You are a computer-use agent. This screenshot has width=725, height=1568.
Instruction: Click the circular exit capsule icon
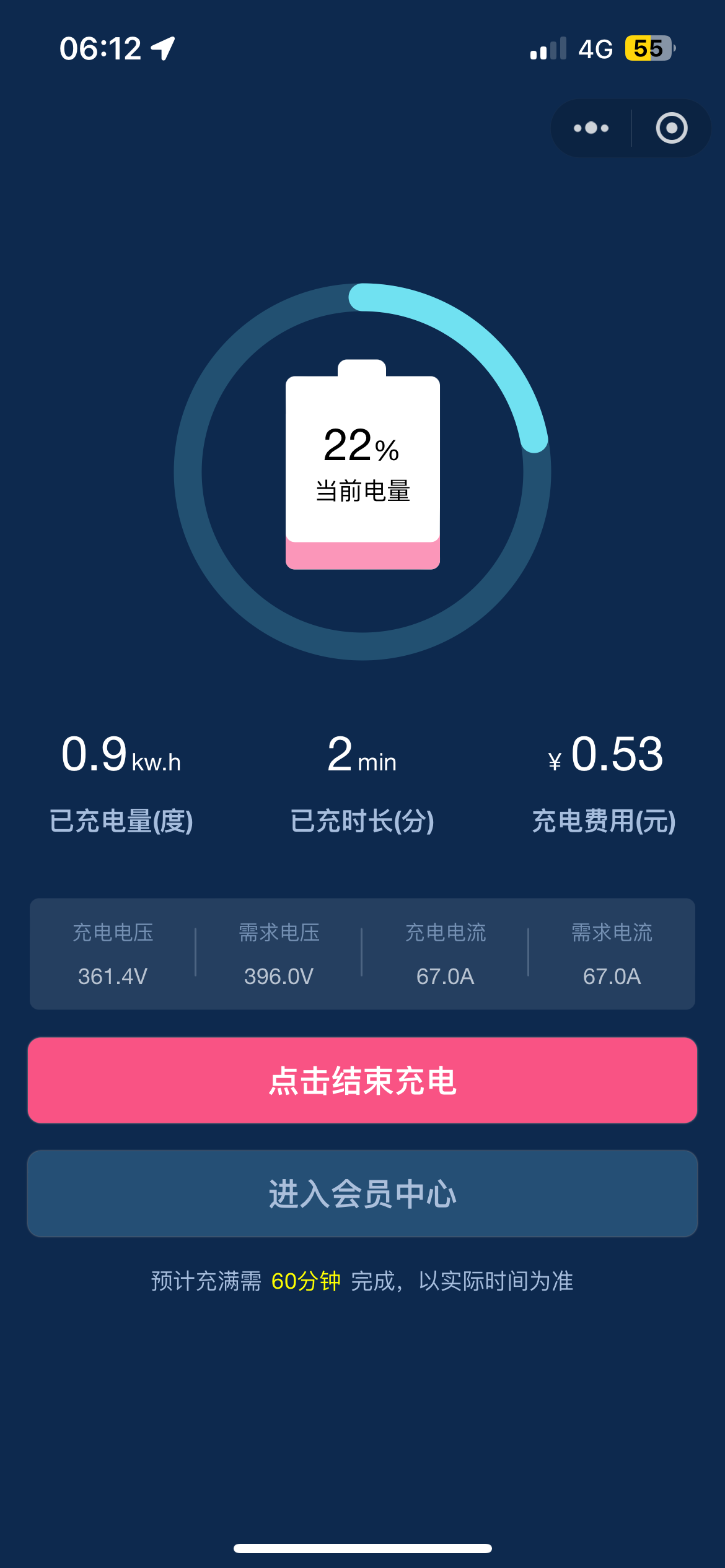pyautogui.click(x=671, y=128)
